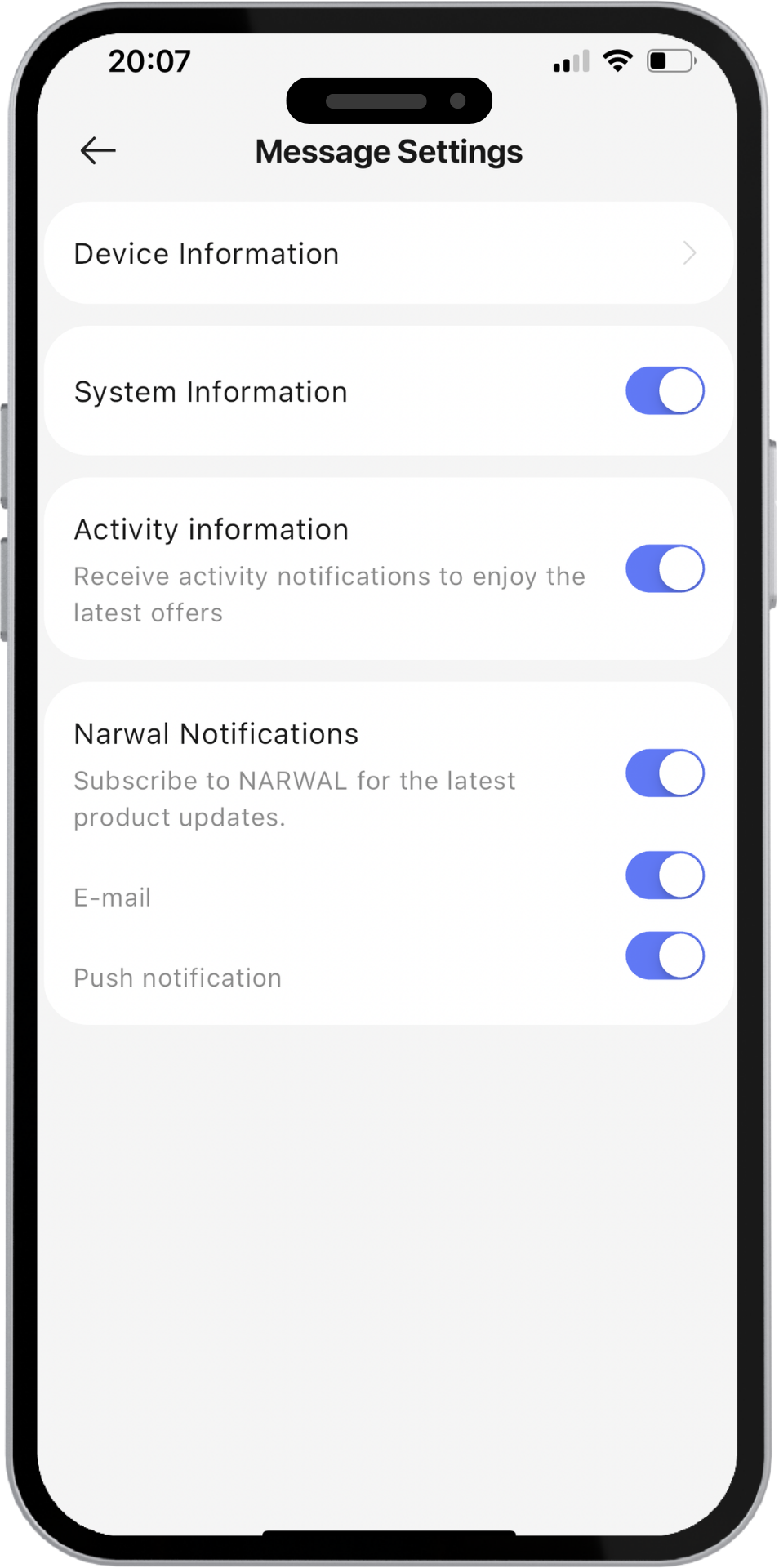
Task: Go back using the back arrow
Action: [x=98, y=151]
